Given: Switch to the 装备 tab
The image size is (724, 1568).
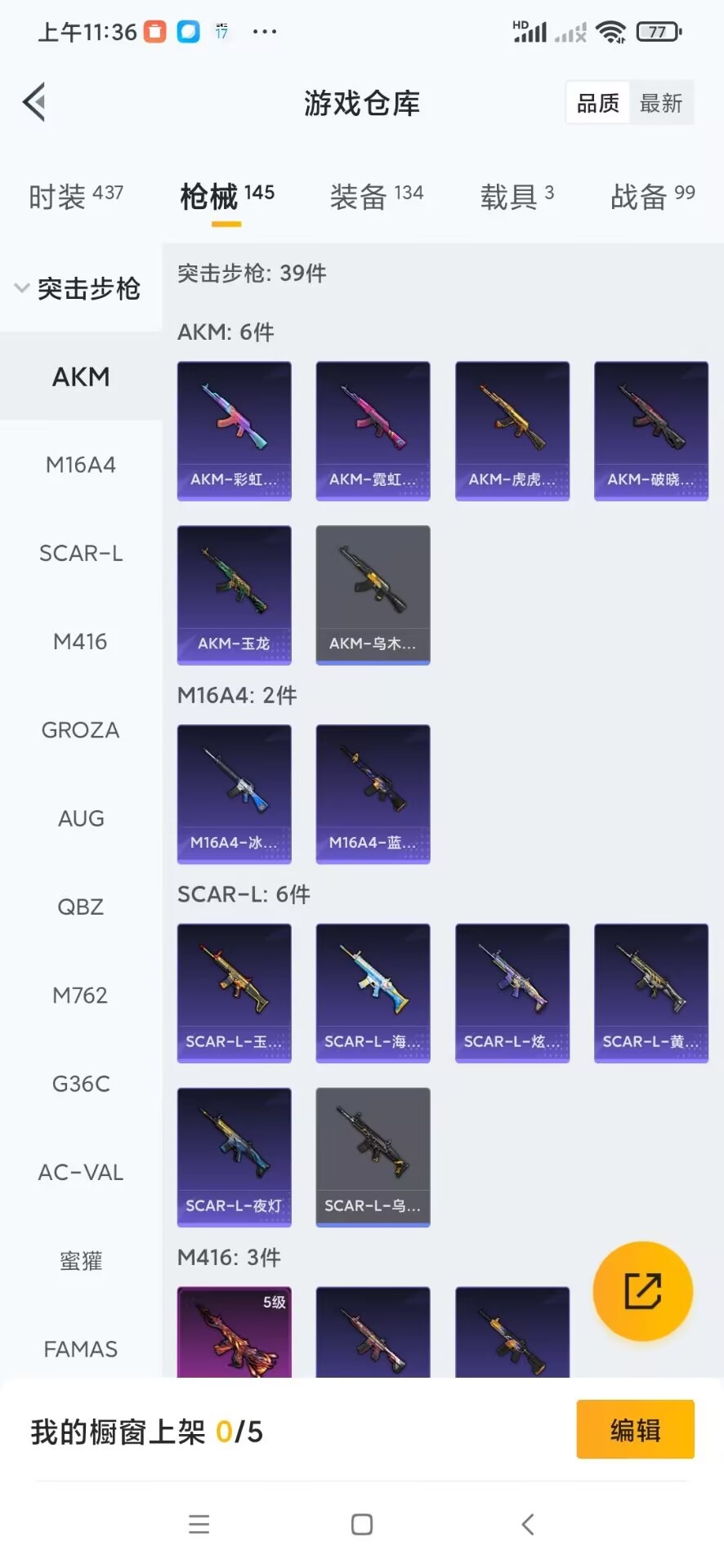Looking at the screenshot, I should [x=376, y=196].
